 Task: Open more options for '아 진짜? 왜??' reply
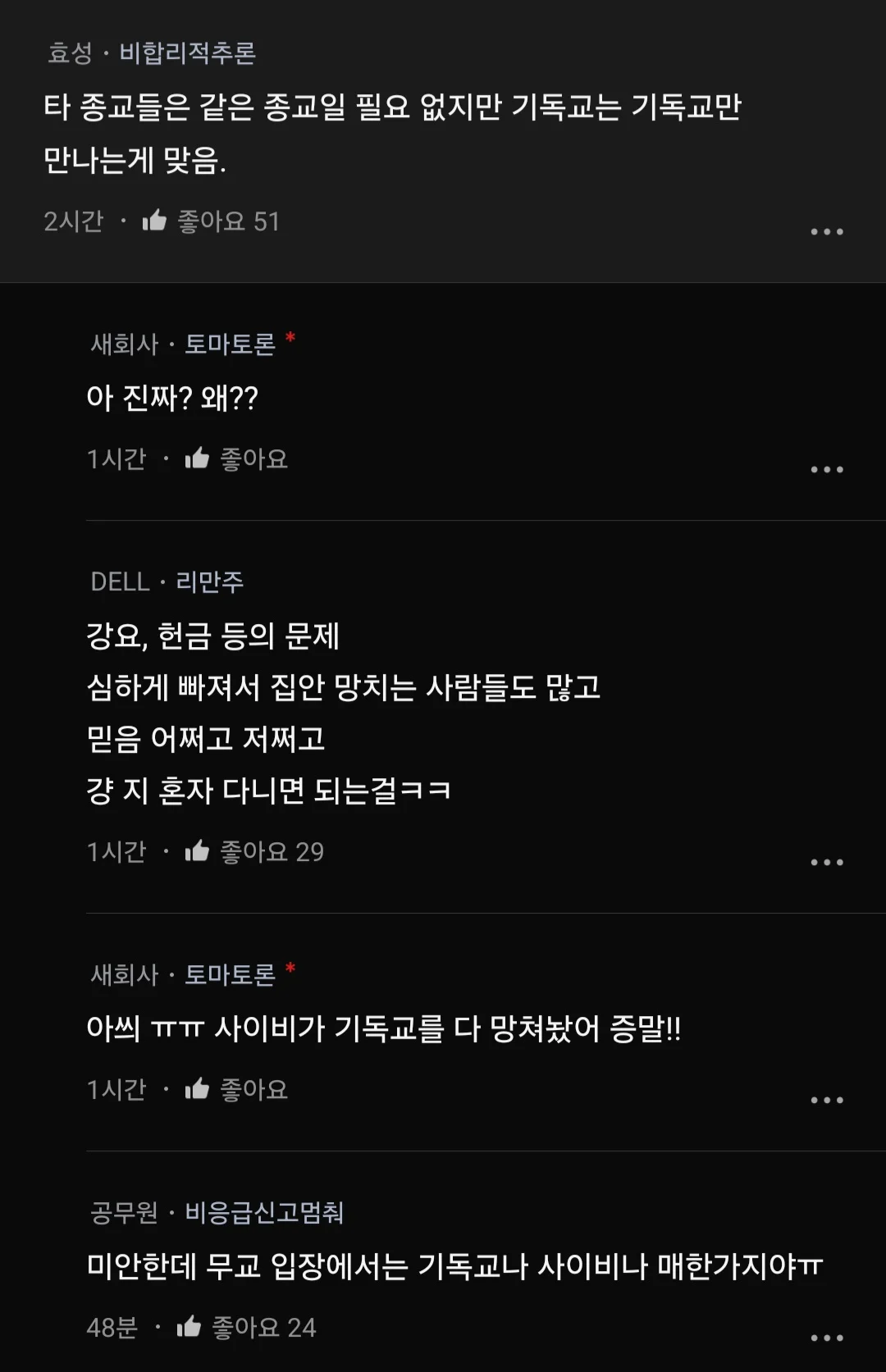tap(826, 470)
